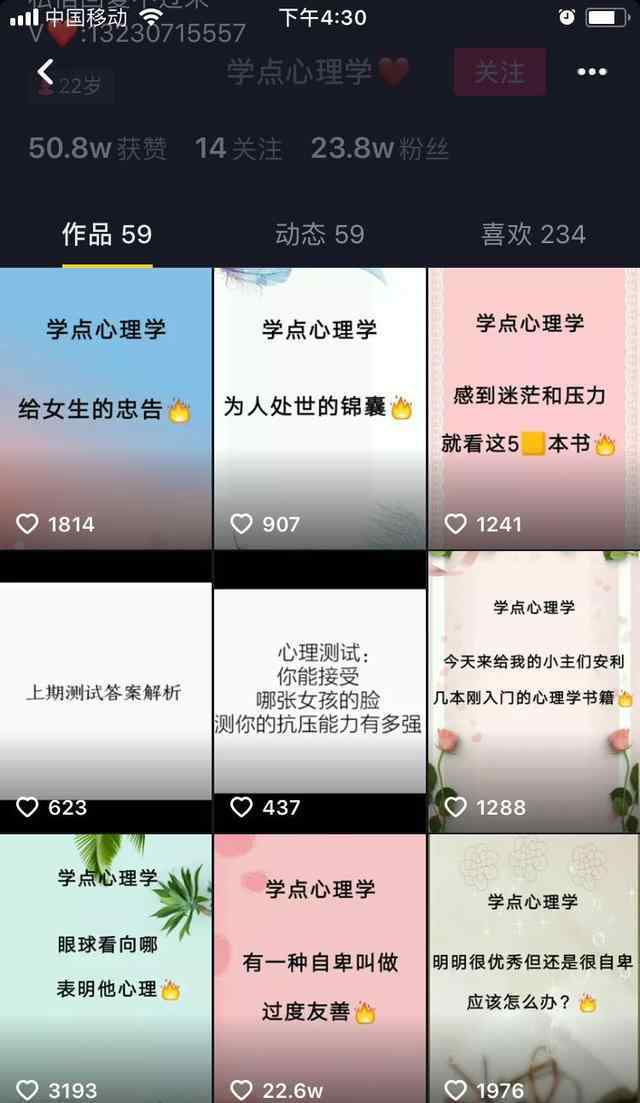
Task: Open the 给女生的忠告 video
Action: (x=106, y=408)
